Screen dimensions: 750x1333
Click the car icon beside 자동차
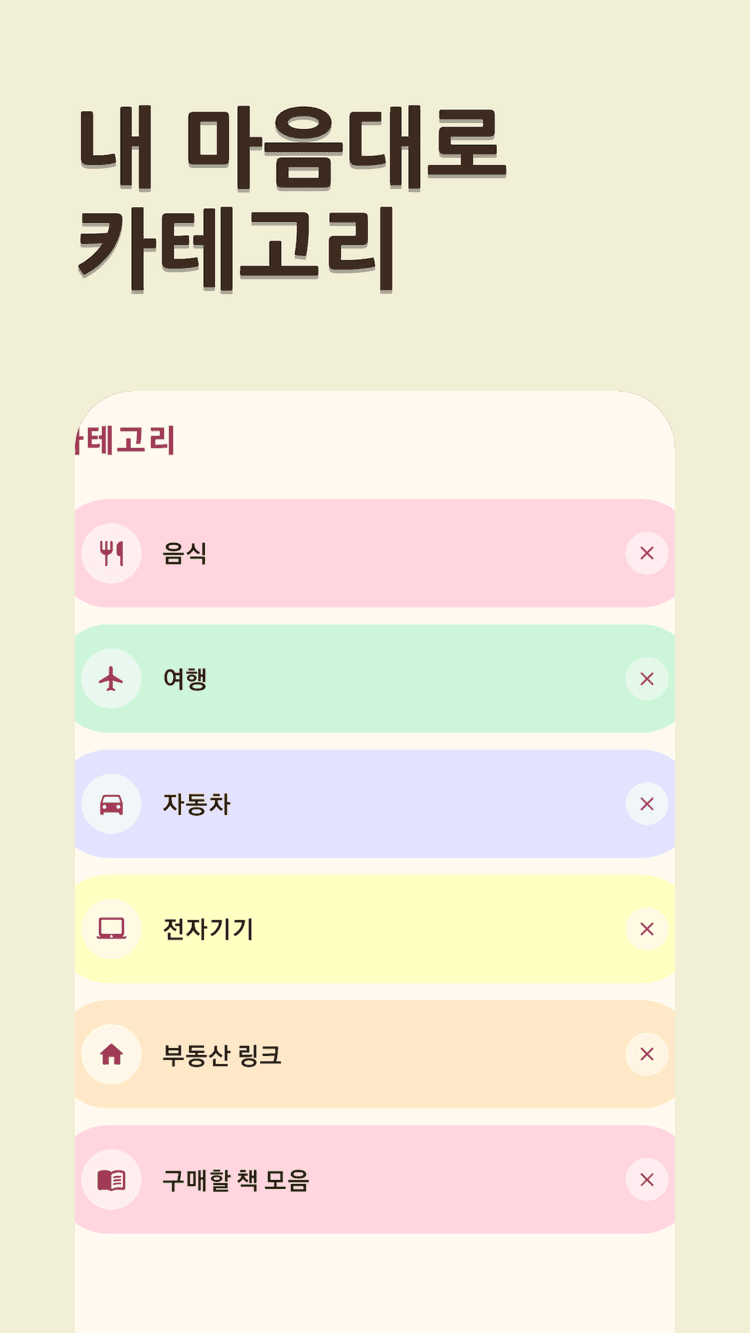pos(111,804)
